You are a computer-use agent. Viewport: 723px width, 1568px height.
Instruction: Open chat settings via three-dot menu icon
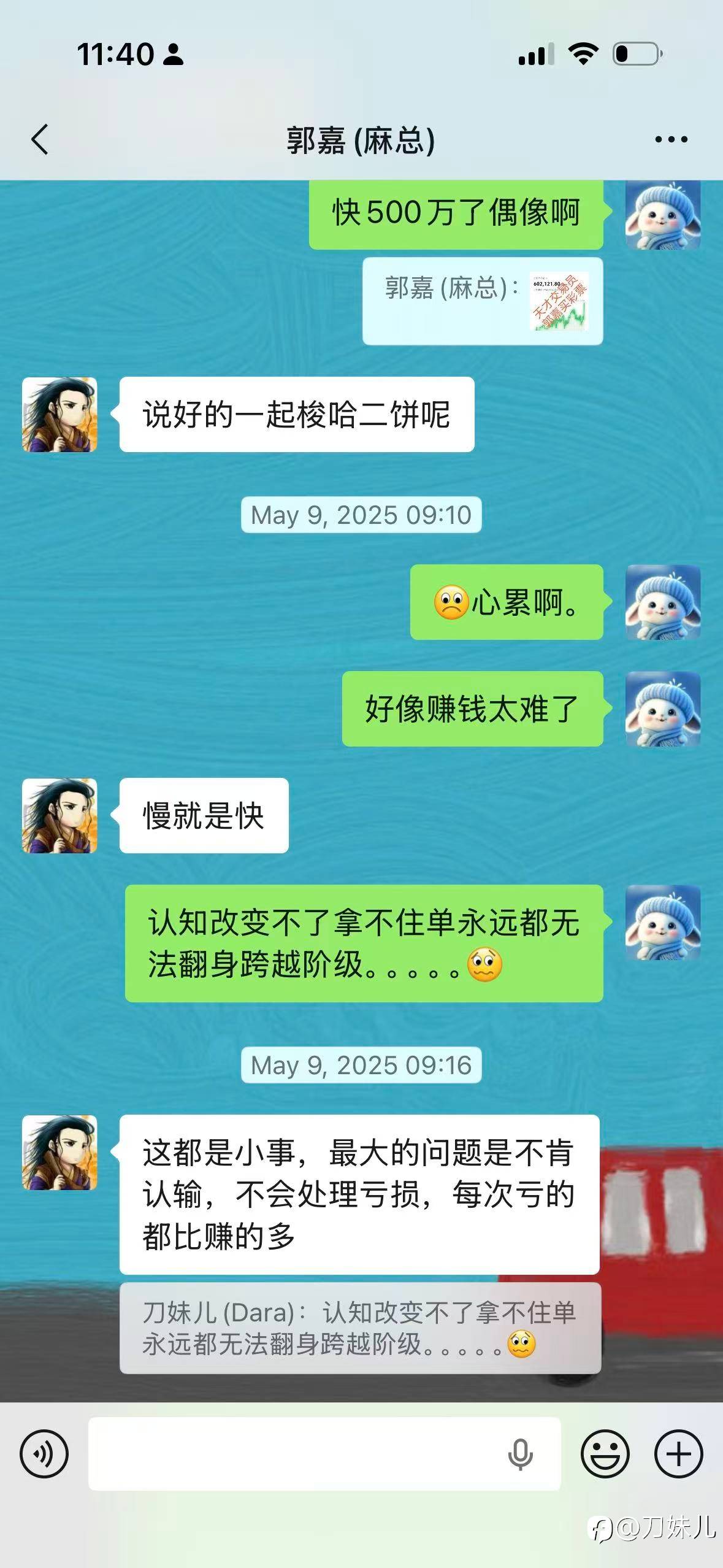click(x=670, y=139)
